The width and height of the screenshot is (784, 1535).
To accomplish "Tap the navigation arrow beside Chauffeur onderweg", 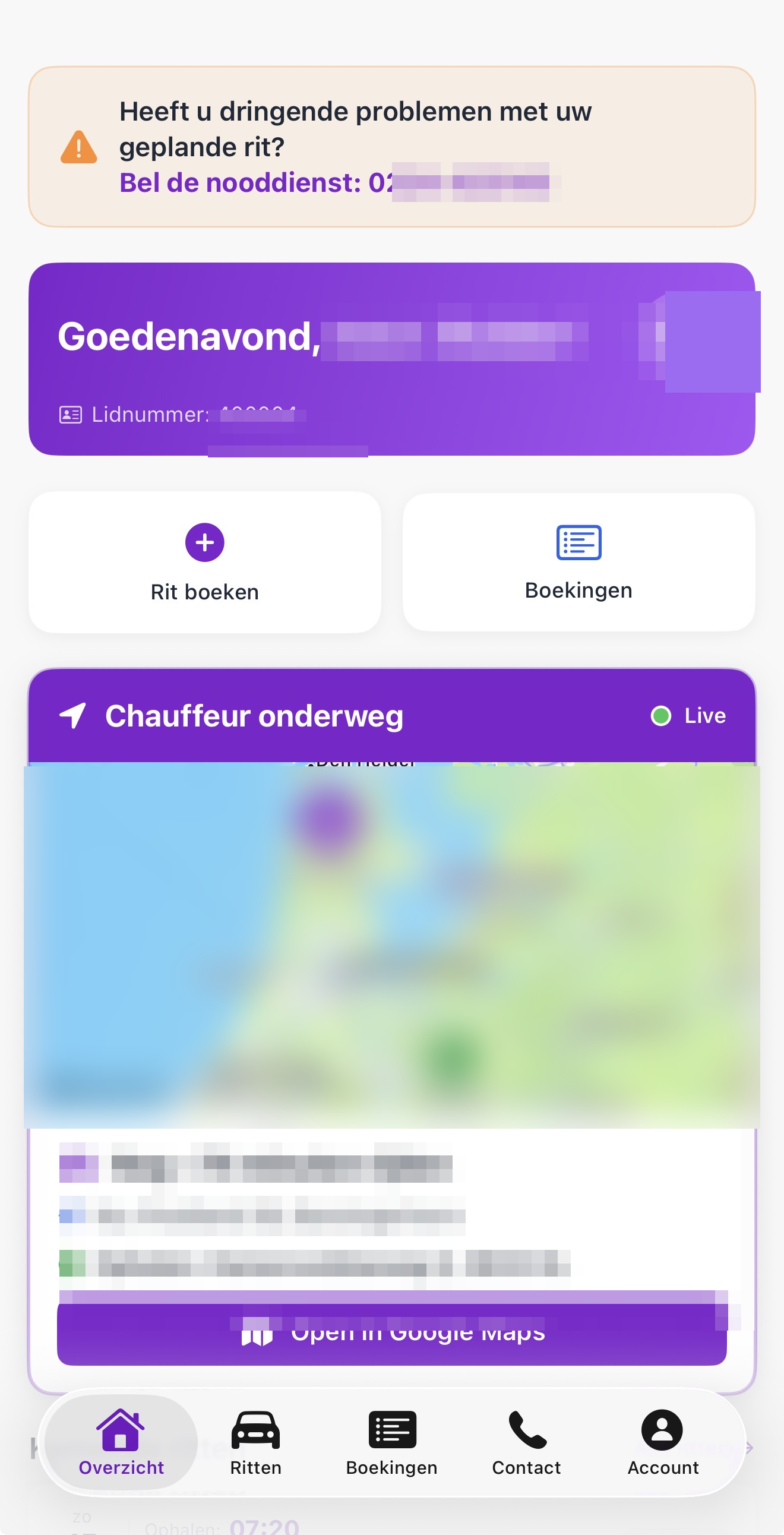I will pos(74,716).
